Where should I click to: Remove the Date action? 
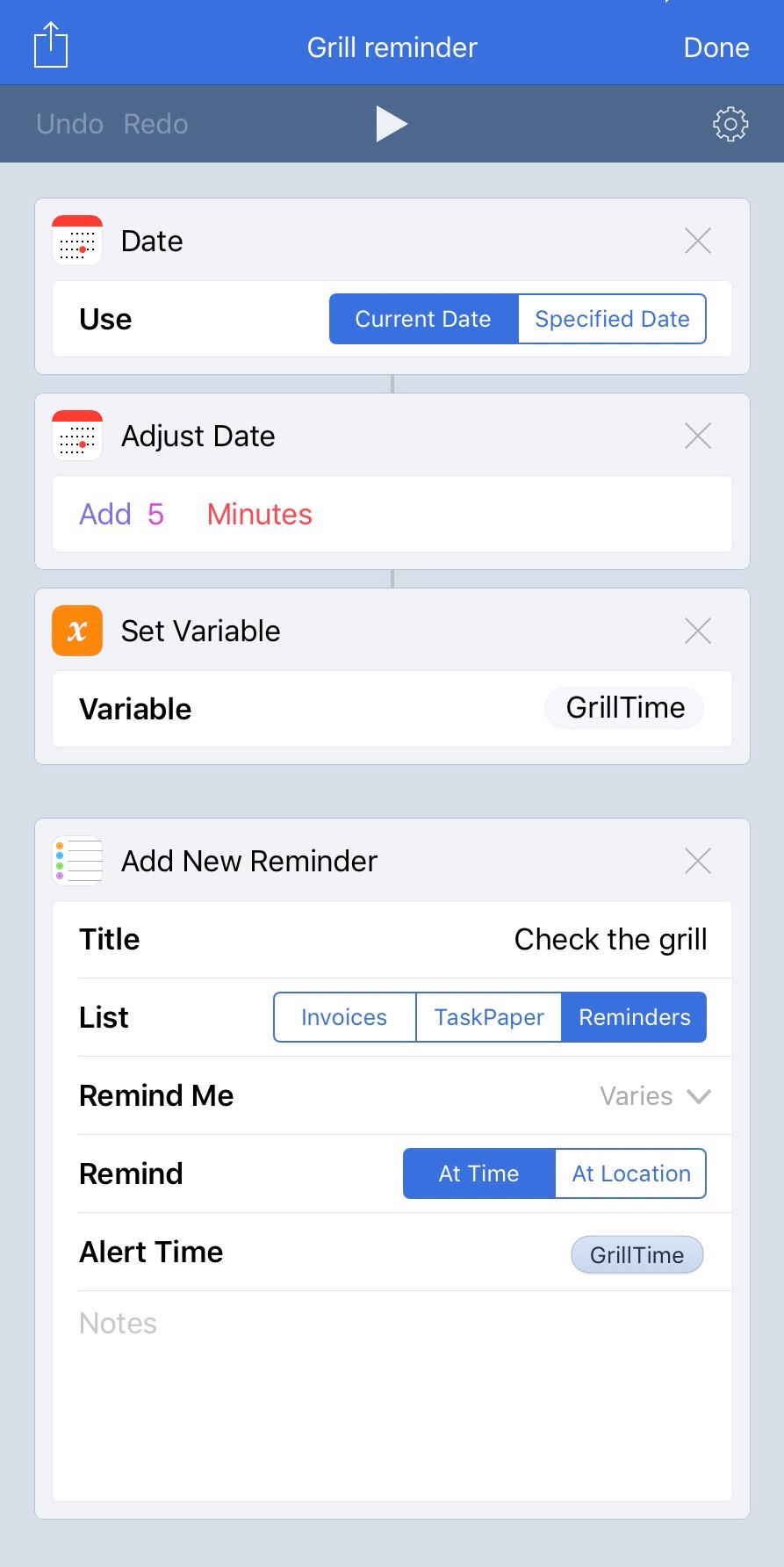697,241
